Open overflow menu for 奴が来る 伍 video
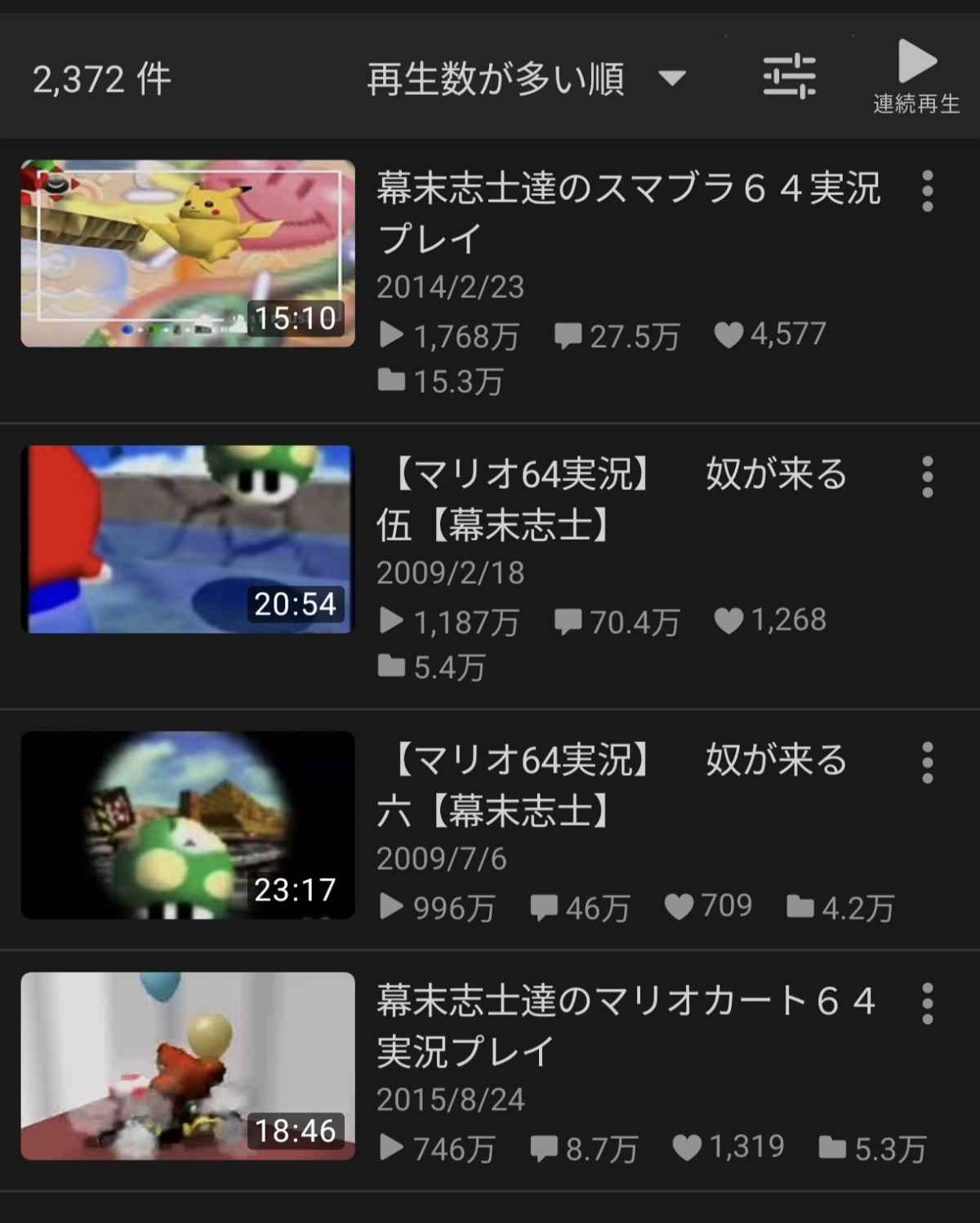Viewport: 980px width, 1223px height. [x=927, y=477]
